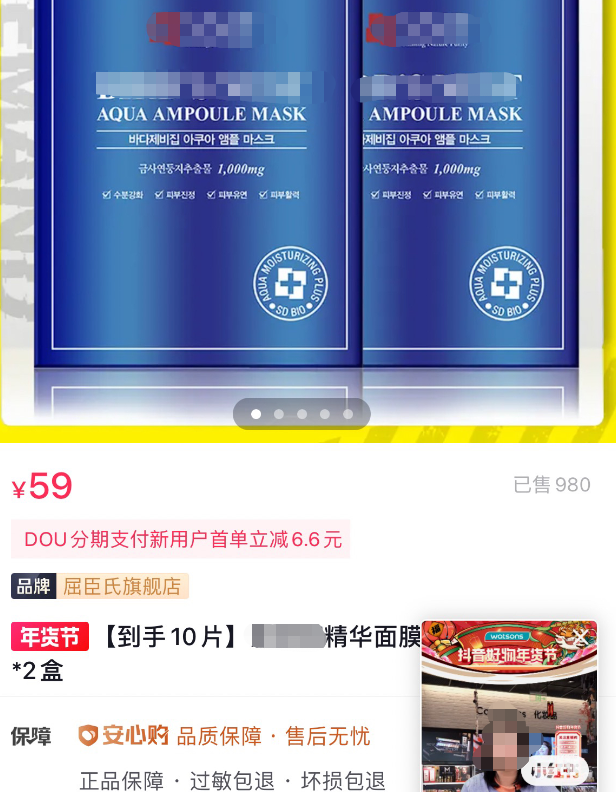The image size is (616, 792).
Task: Open the 屈臣氏旗舰店 brand store
Action: [122, 586]
